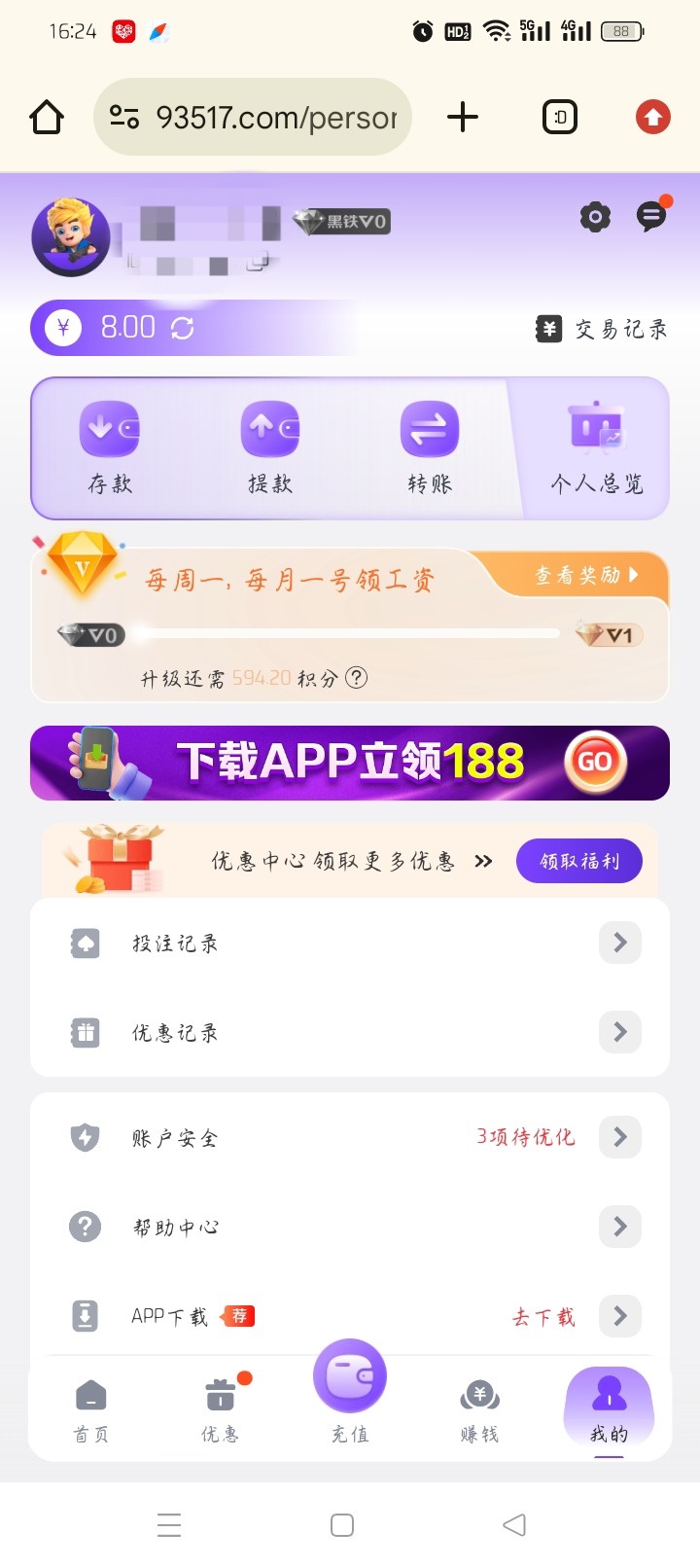Open 投注记录 betting records

pos(350,943)
